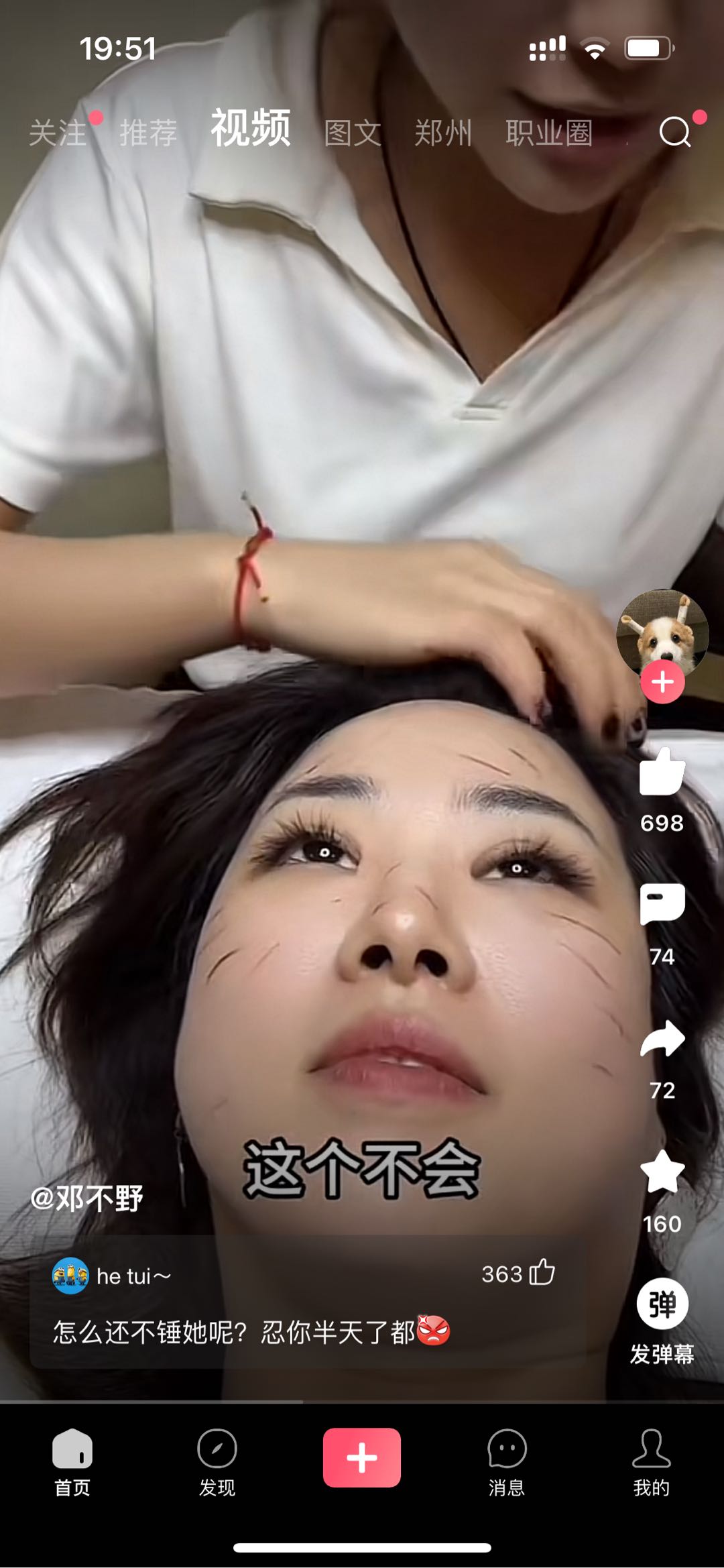This screenshot has width=724, height=1568.
Task: Switch to the 职业圈 tab
Action: 549,133
